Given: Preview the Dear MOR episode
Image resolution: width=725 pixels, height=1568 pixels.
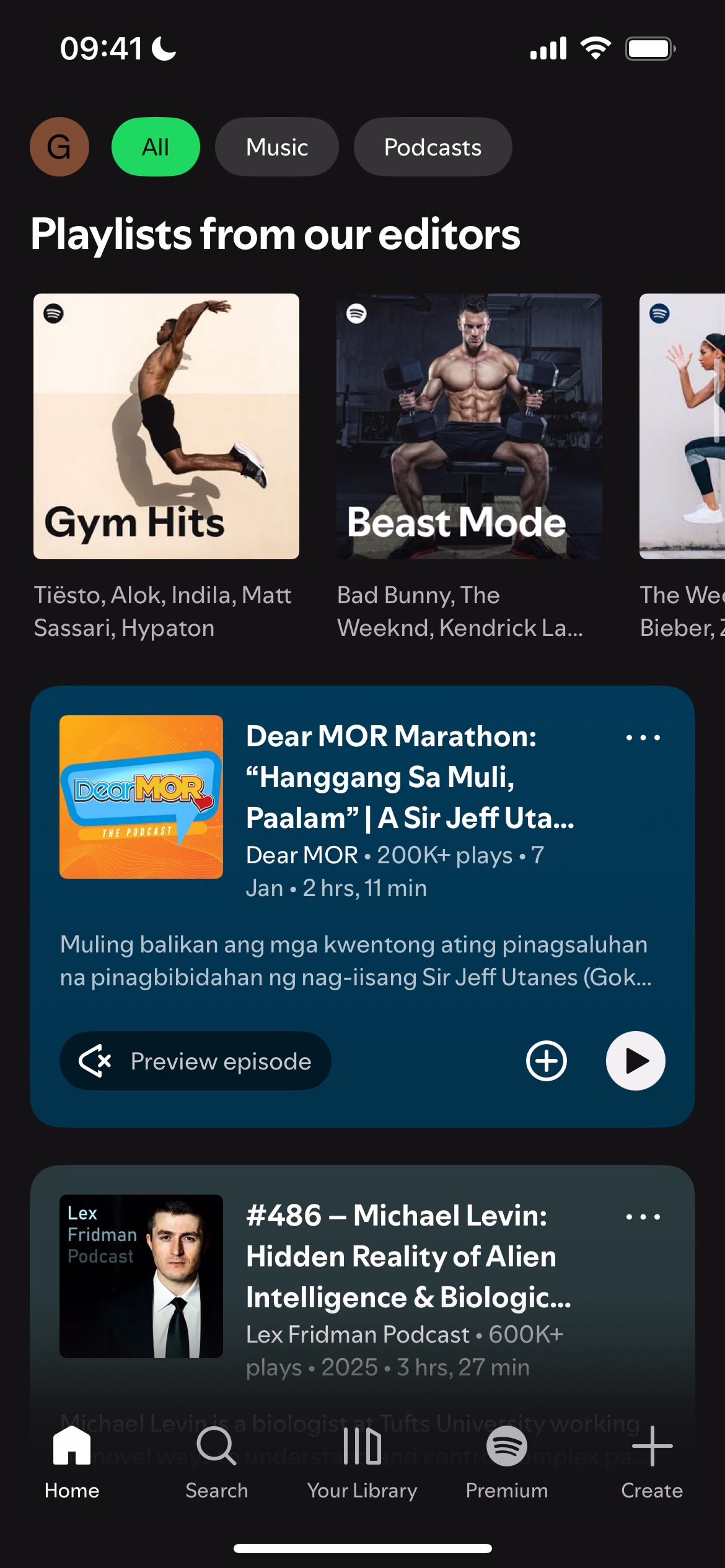Looking at the screenshot, I should click(x=195, y=1061).
